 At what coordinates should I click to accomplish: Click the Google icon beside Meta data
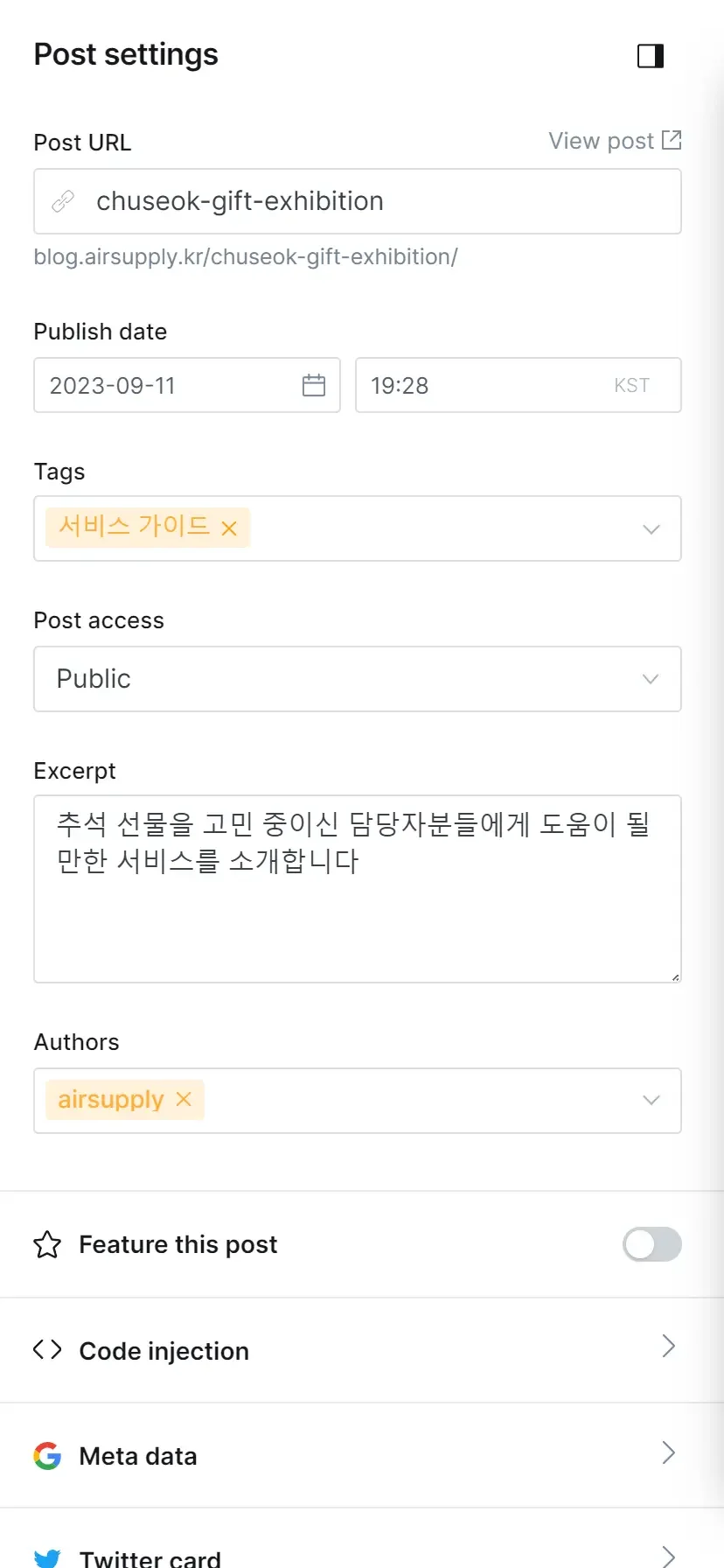pos(47,1455)
